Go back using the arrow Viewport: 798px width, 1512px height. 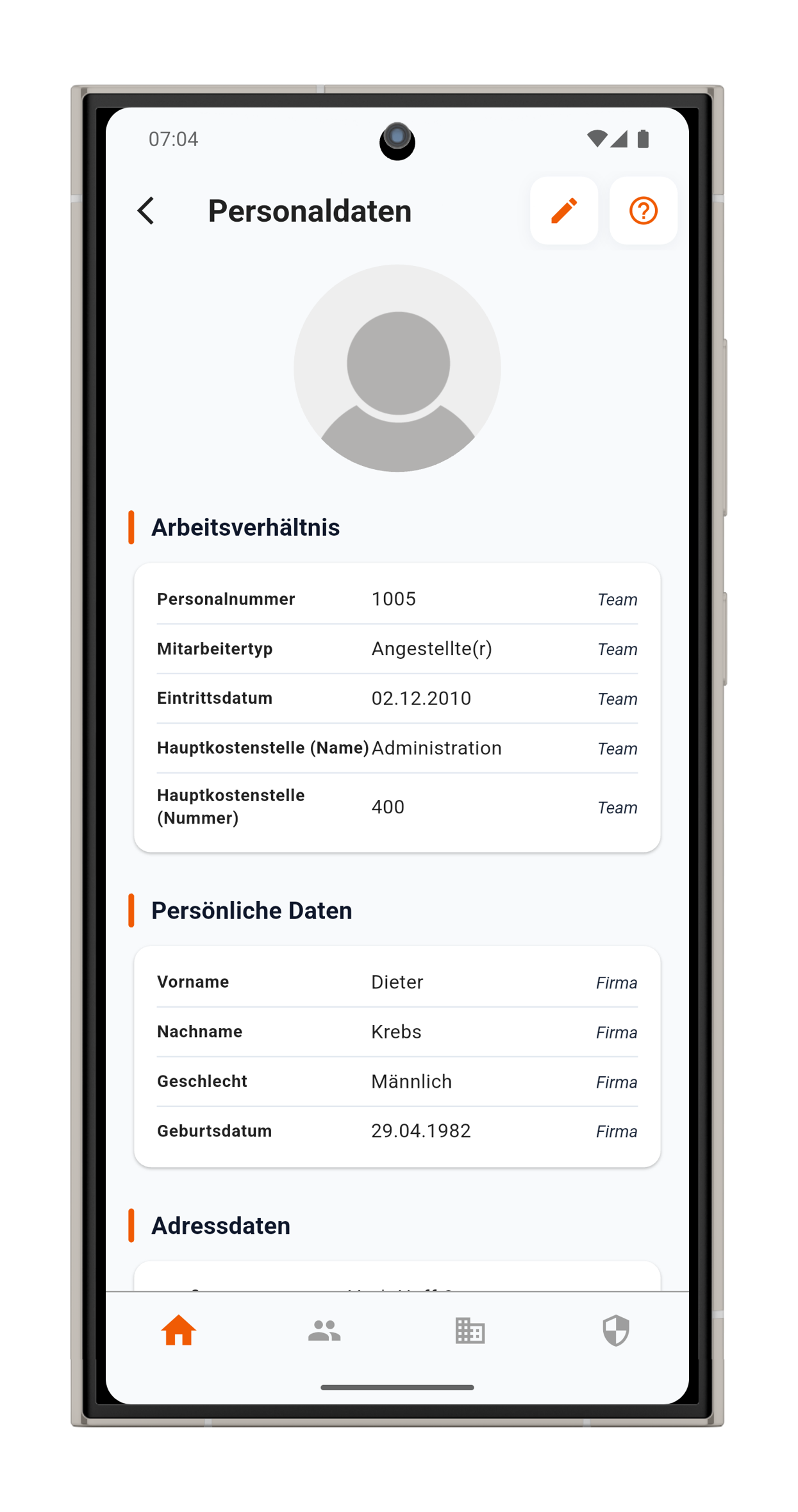coord(146,211)
